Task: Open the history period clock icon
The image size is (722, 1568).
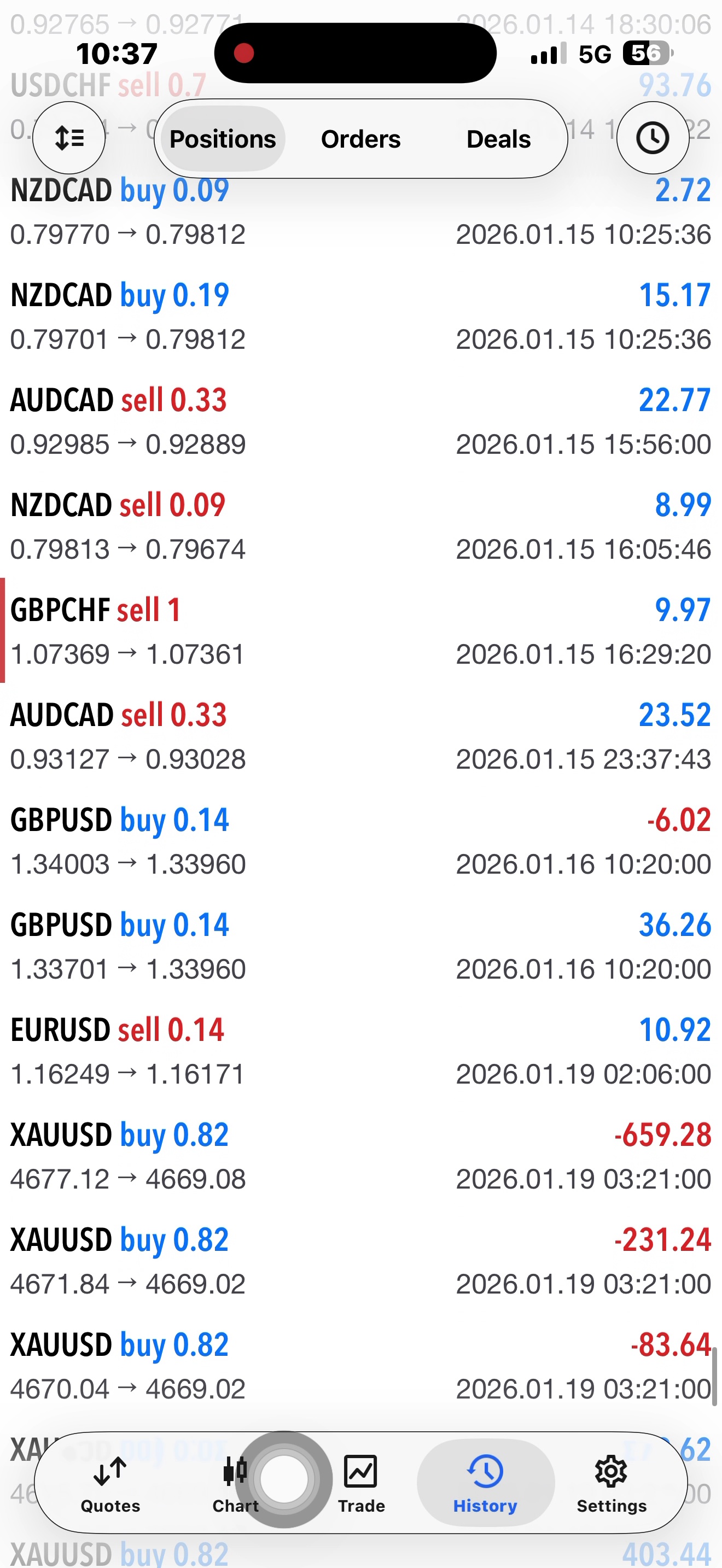Action: (x=652, y=138)
